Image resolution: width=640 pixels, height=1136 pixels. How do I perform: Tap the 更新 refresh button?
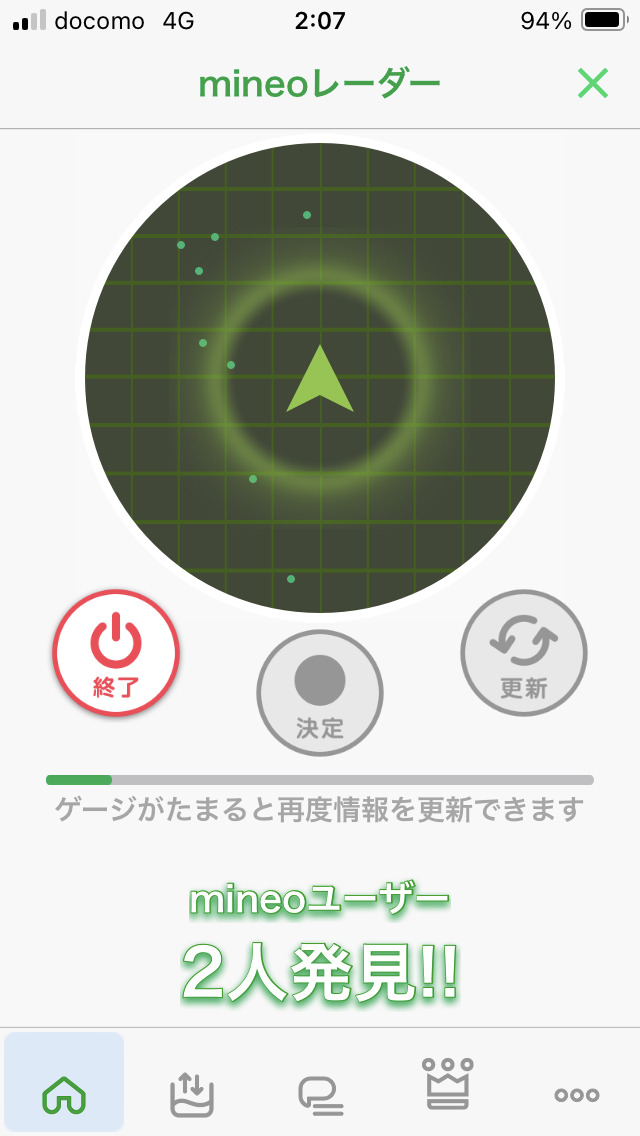pos(524,653)
